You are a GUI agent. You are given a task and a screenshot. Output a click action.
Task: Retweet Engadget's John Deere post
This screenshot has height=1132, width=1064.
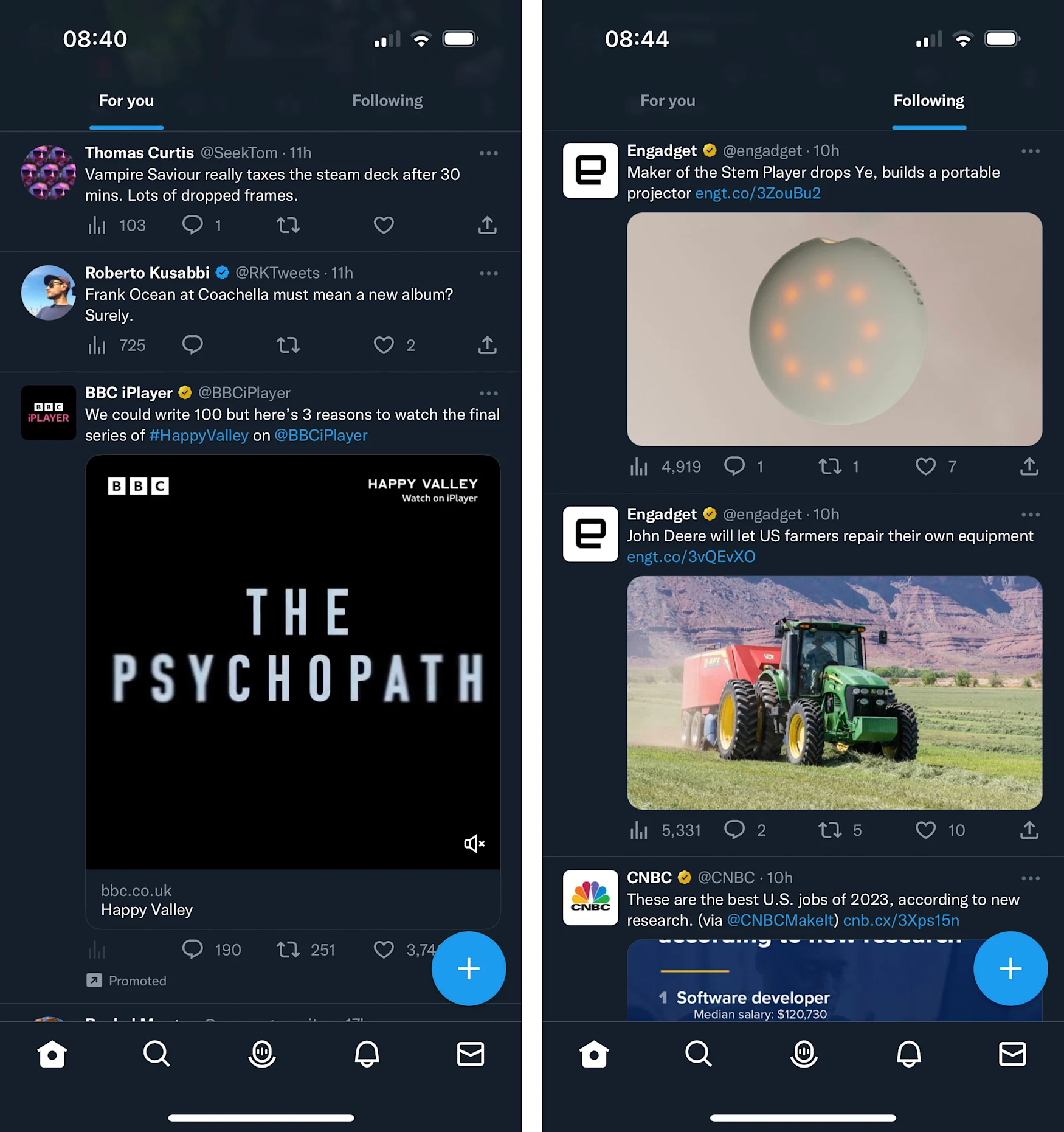[x=830, y=830]
